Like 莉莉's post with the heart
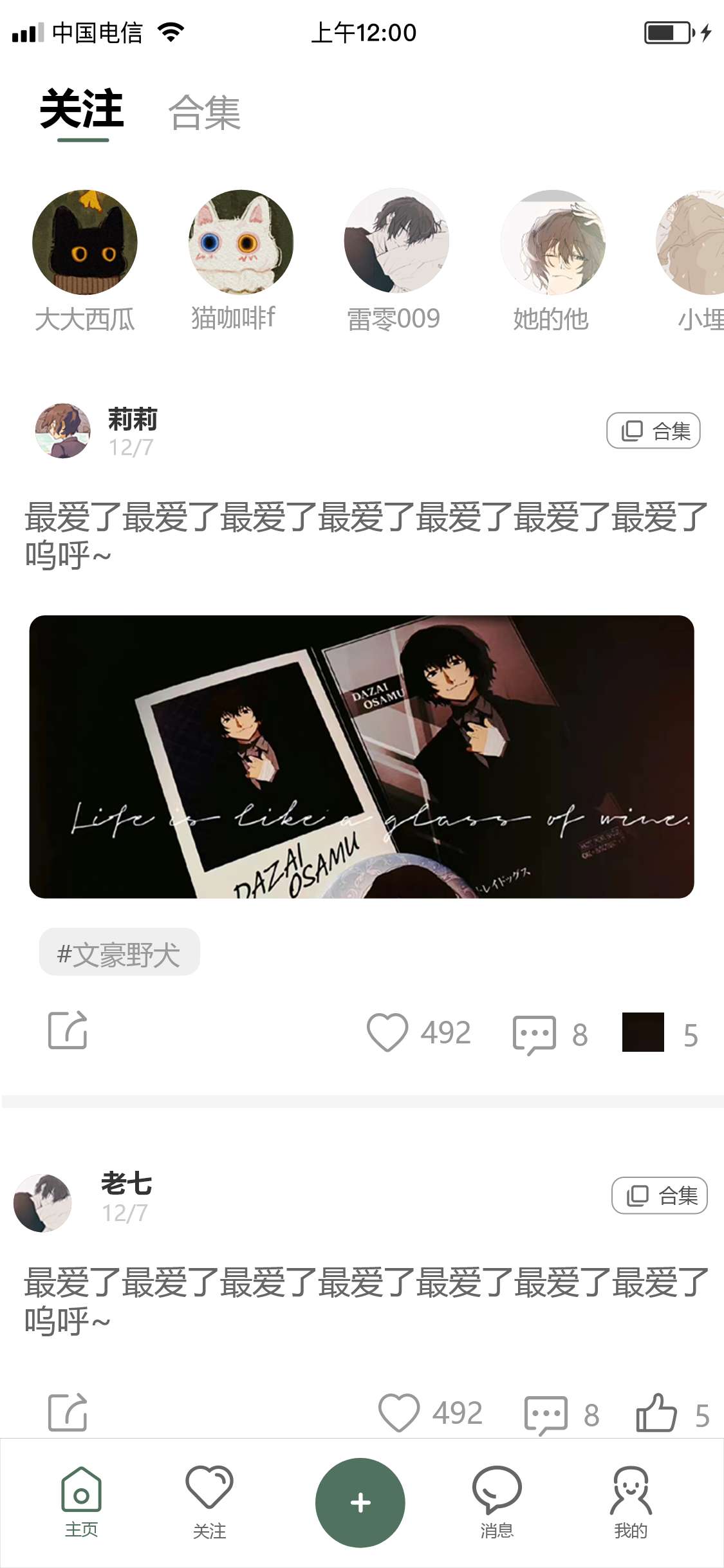Viewport: 724px width, 1568px height. [x=387, y=1032]
